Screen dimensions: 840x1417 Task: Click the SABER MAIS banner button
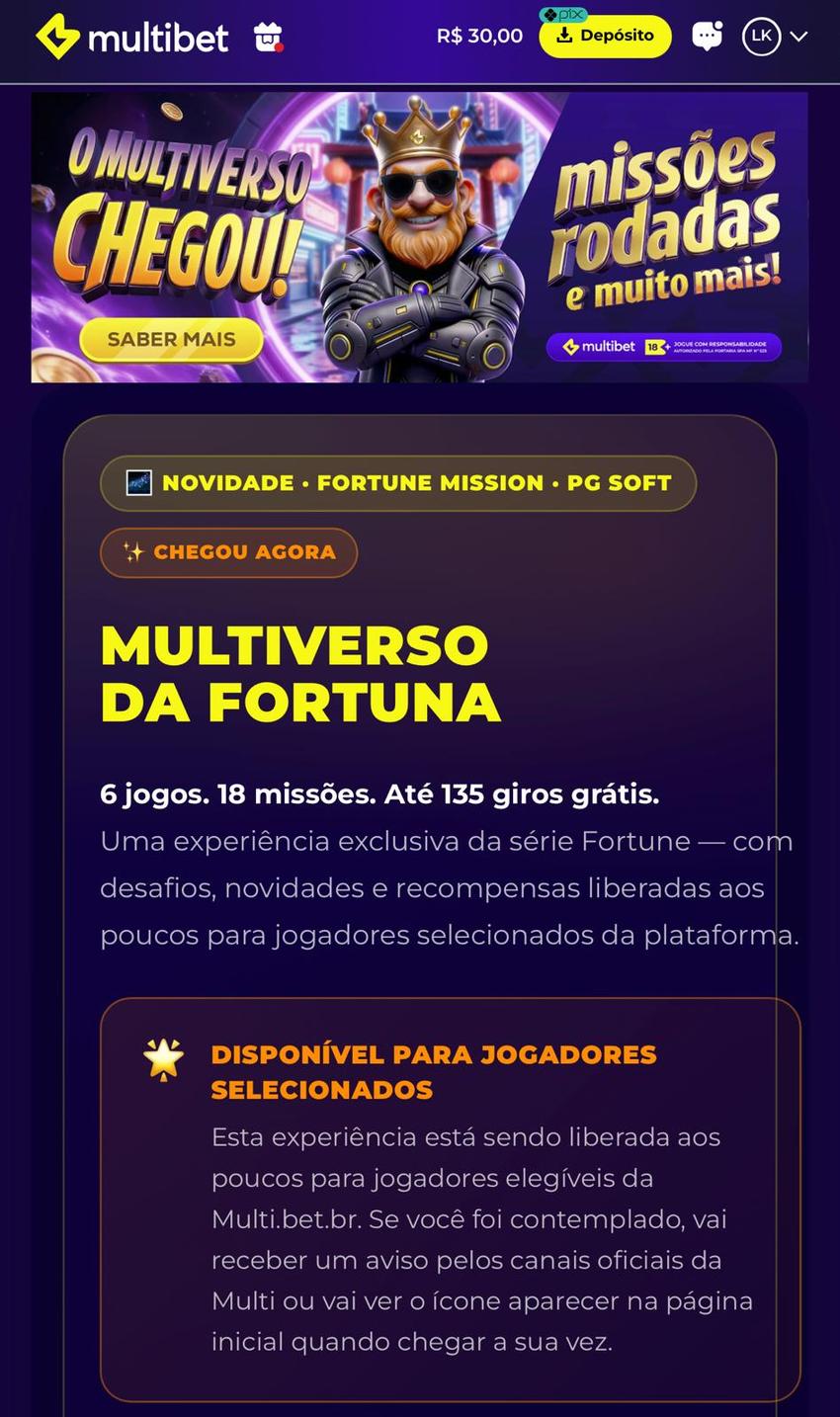point(171,338)
